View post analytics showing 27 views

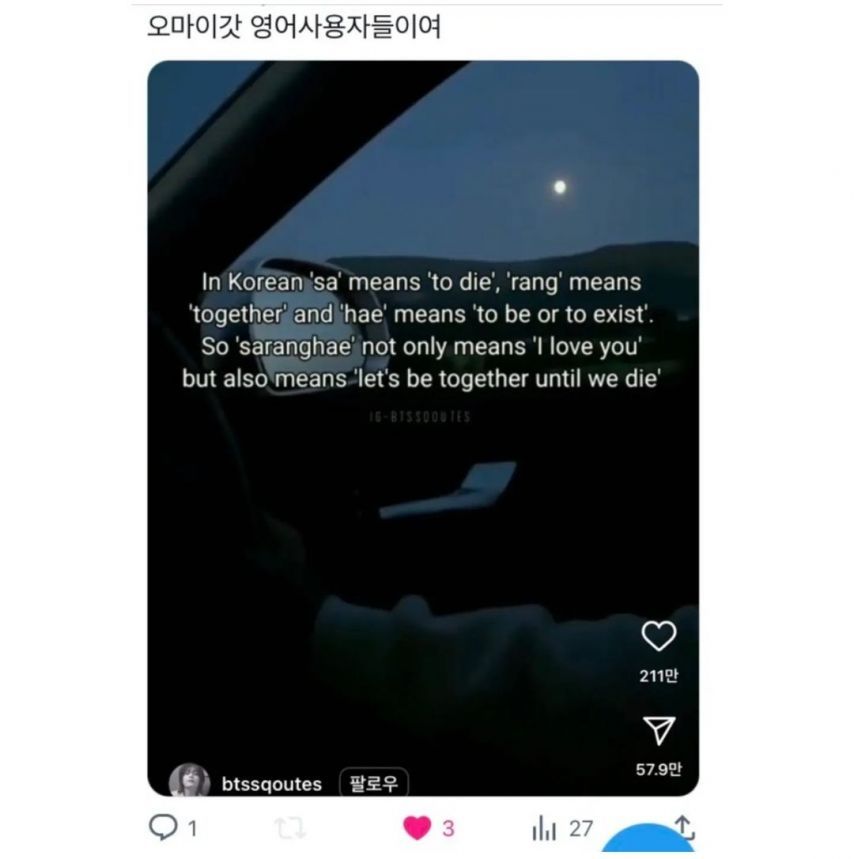point(545,828)
